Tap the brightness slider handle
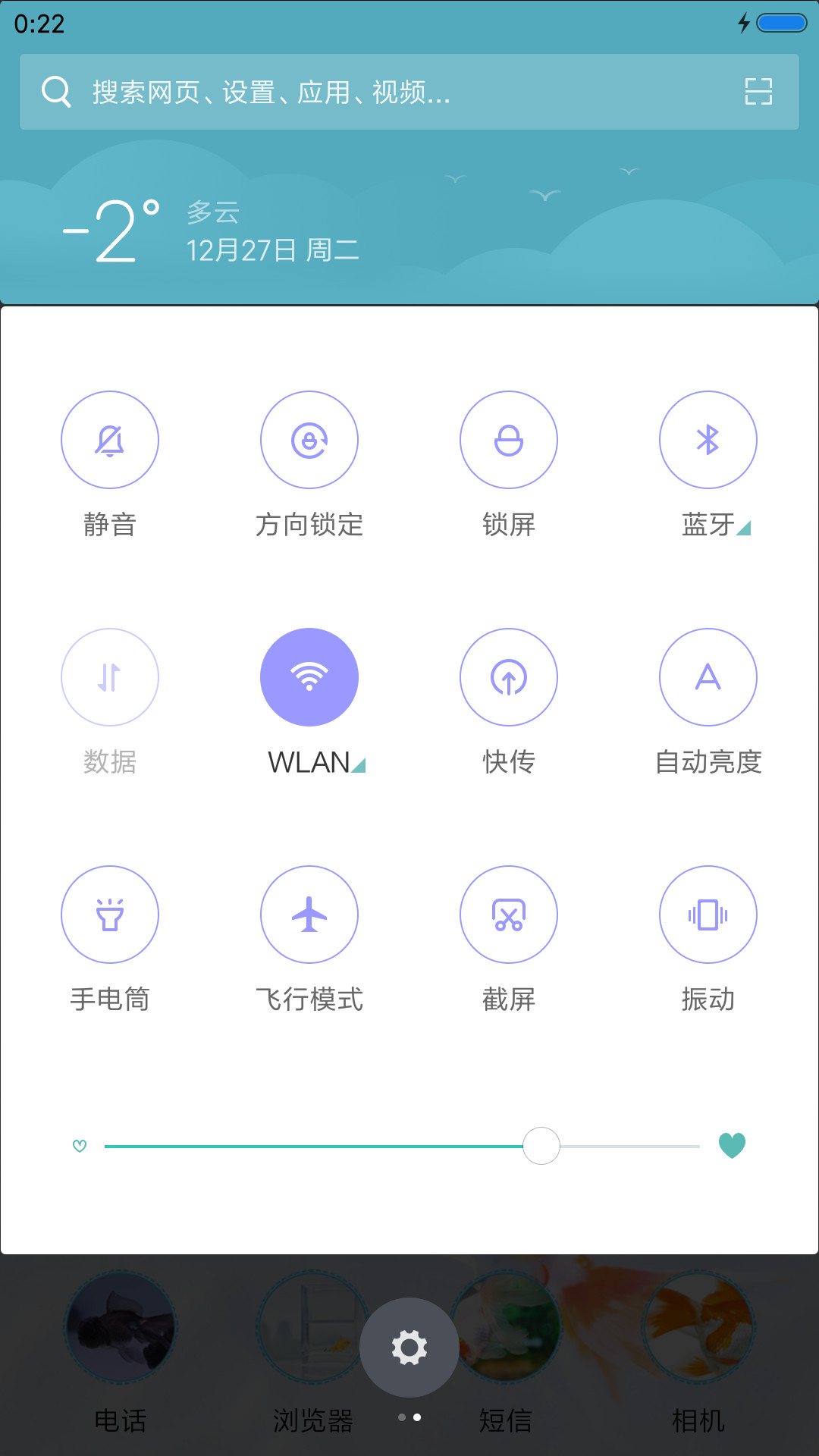This screenshot has height=1456, width=819. 541,1146
